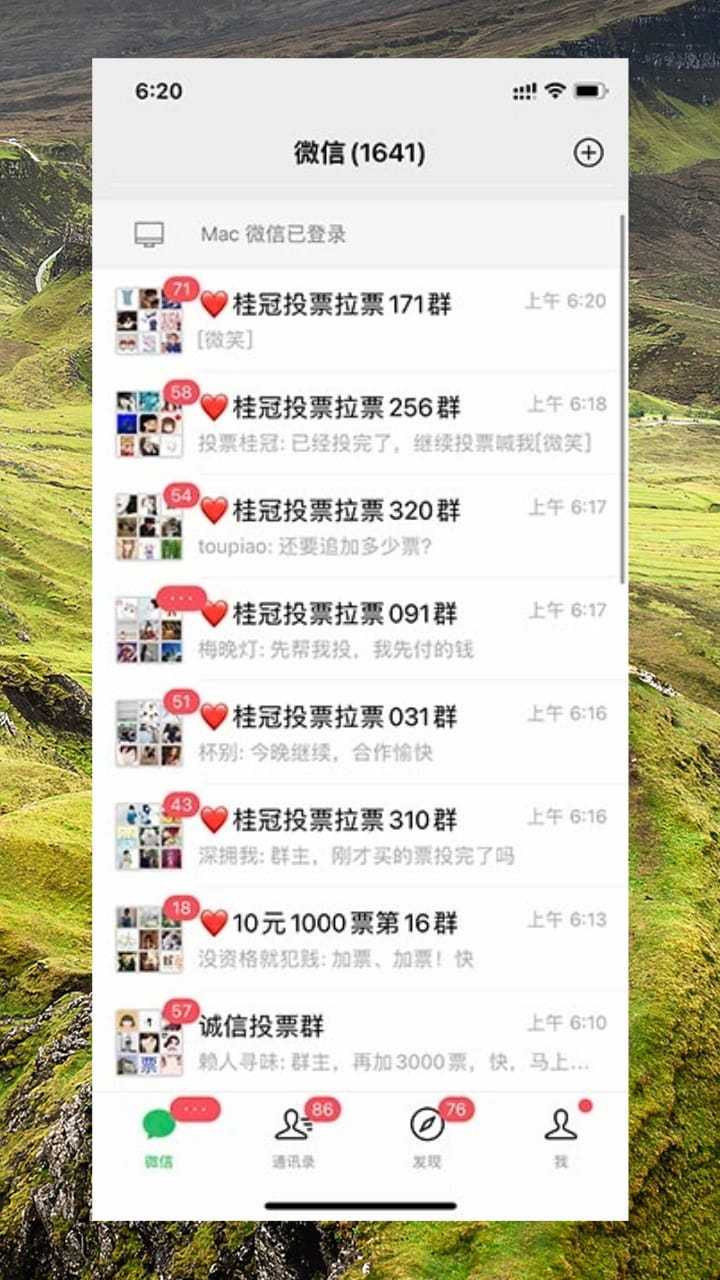Screen dimensions: 720x1280
Task: Open the 桂冠投票拉票 091群 chat
Action: point(360,630)
